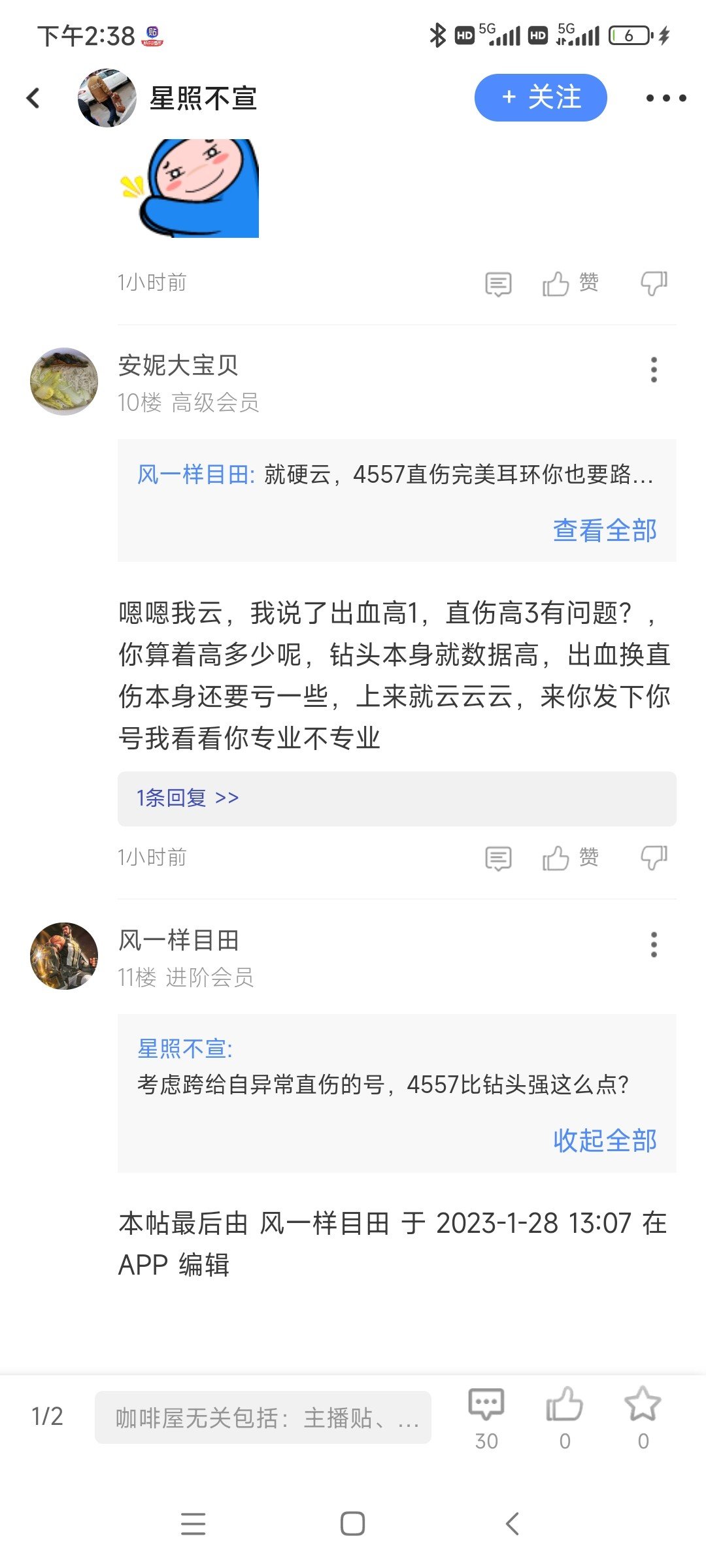Reply to 安妮大宝贝's floor 10 comment
This screenshot has height=1568, width=706.
click(498, 858)
